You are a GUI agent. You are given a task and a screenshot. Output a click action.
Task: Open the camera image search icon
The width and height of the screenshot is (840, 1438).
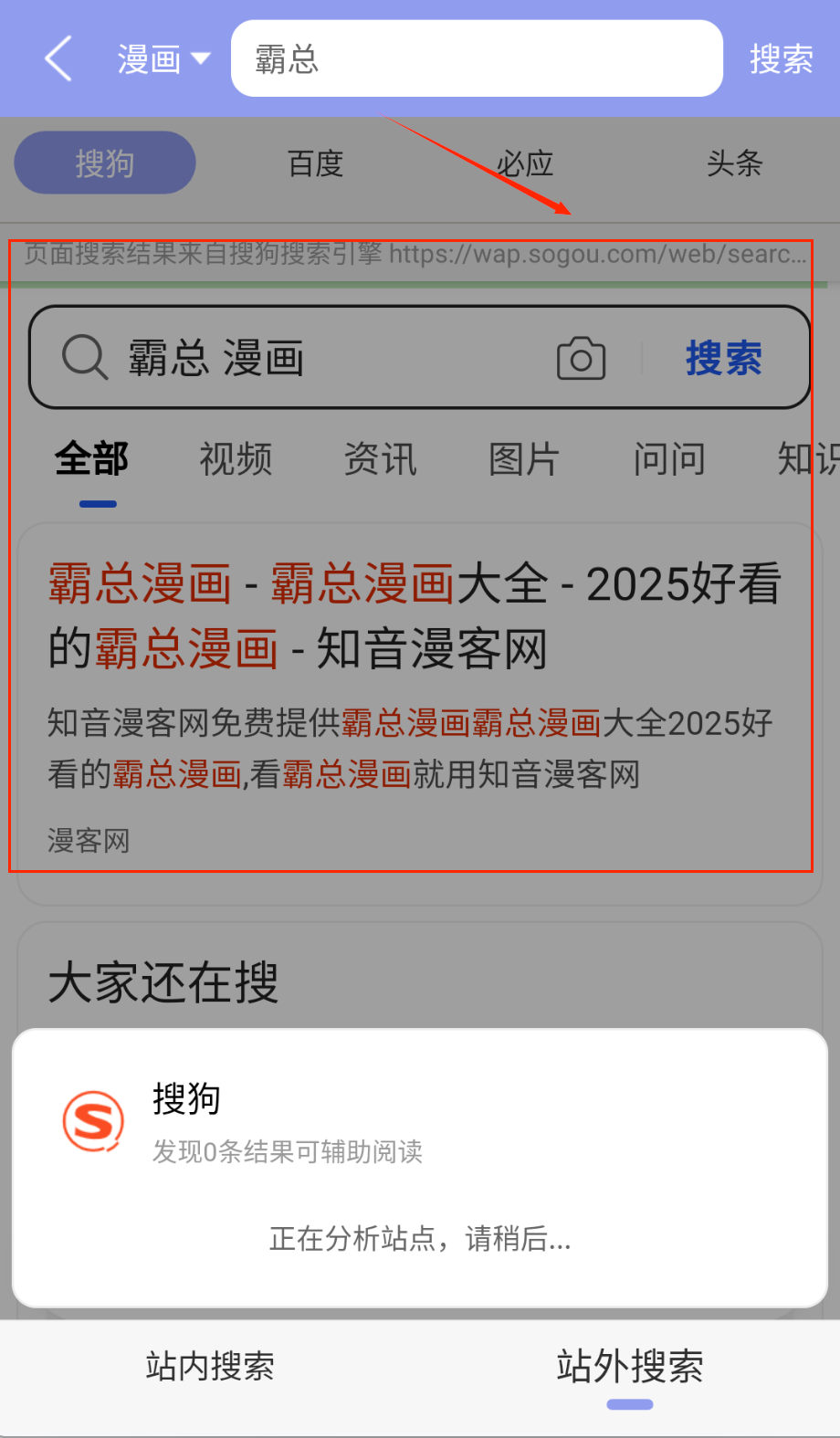point(581,358)
